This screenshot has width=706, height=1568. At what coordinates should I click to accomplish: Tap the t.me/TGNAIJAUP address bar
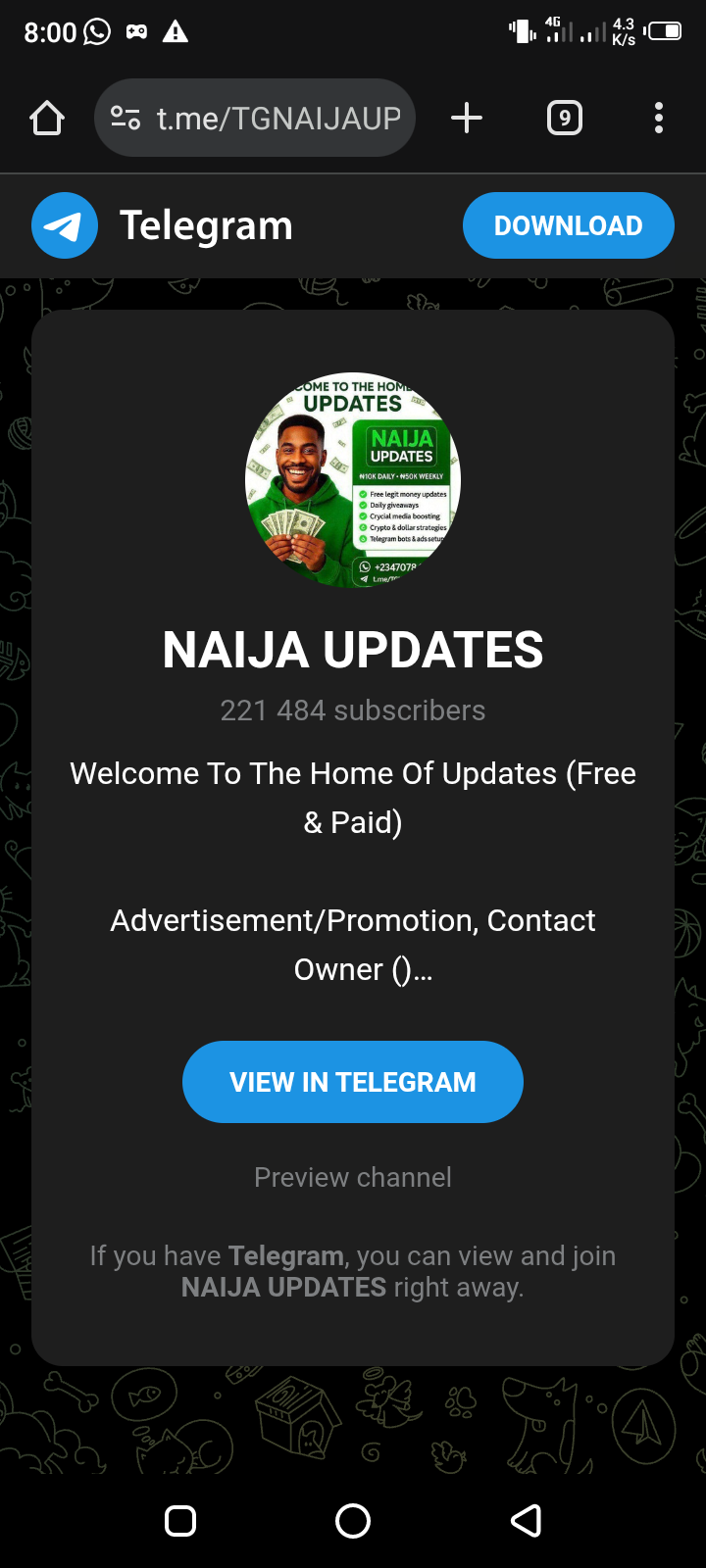[278, 119]
